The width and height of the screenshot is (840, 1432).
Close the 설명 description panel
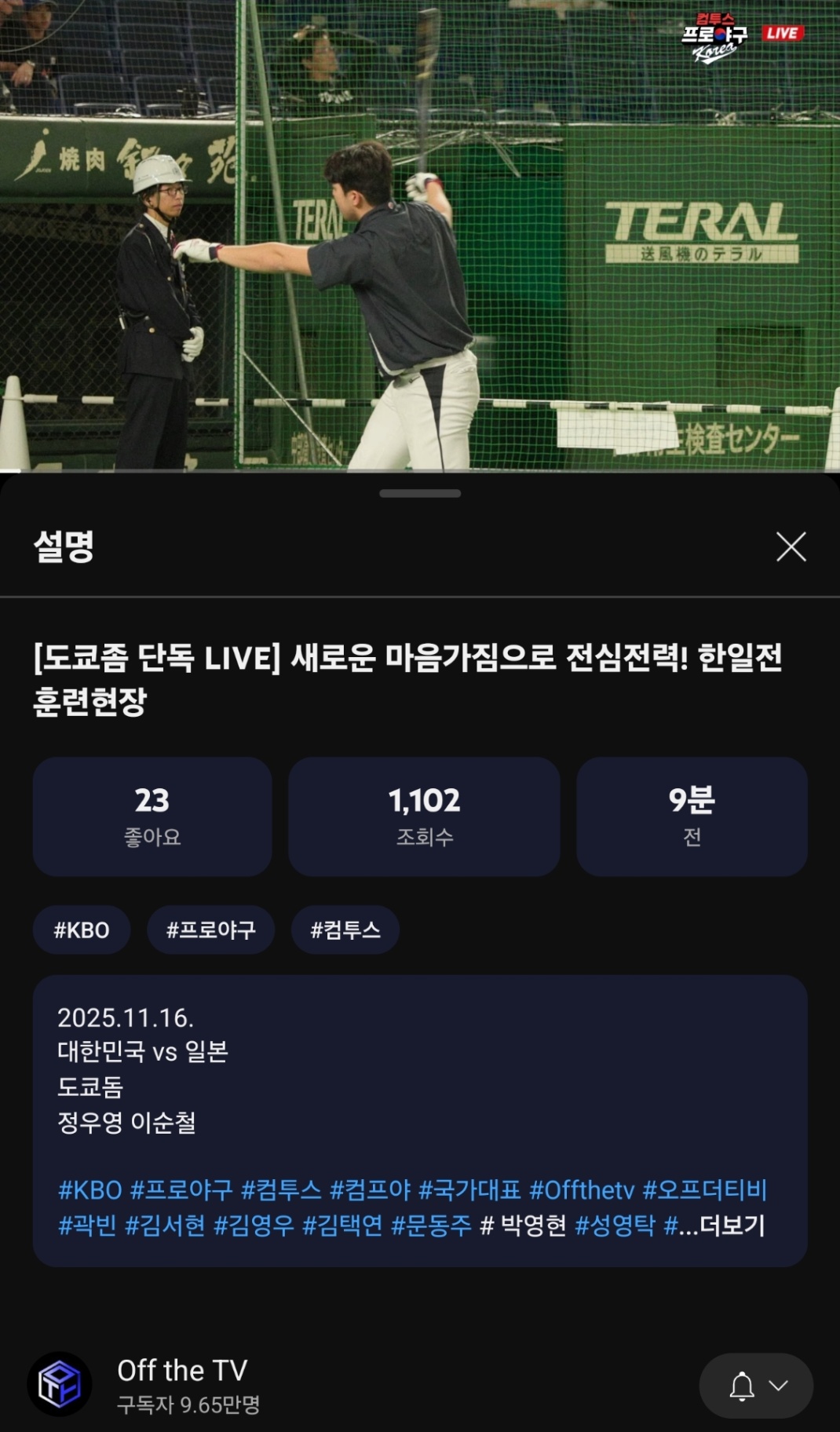click(791, 546)
